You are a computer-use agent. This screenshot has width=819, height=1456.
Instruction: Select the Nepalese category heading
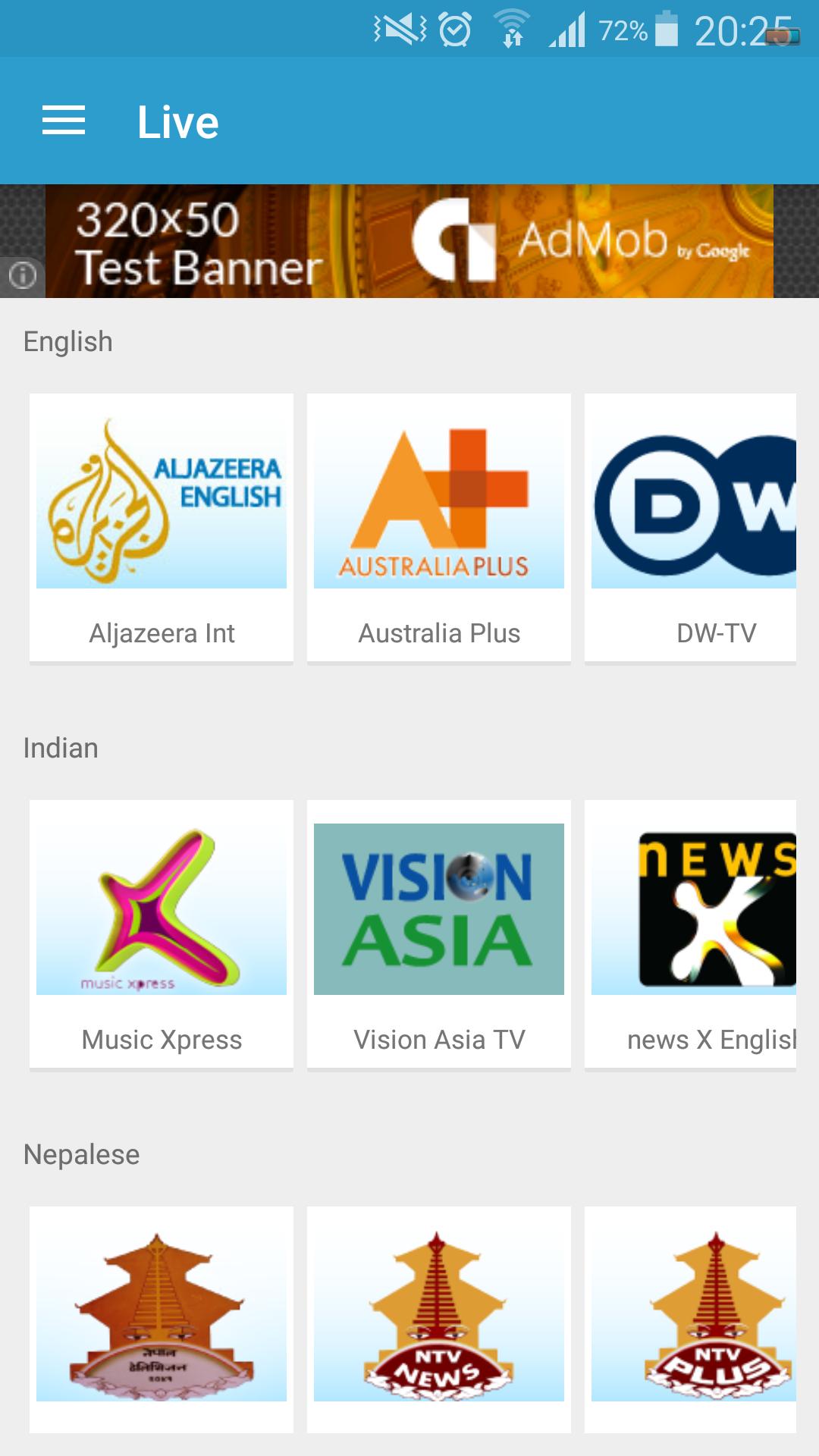[x=81, y=1154]
